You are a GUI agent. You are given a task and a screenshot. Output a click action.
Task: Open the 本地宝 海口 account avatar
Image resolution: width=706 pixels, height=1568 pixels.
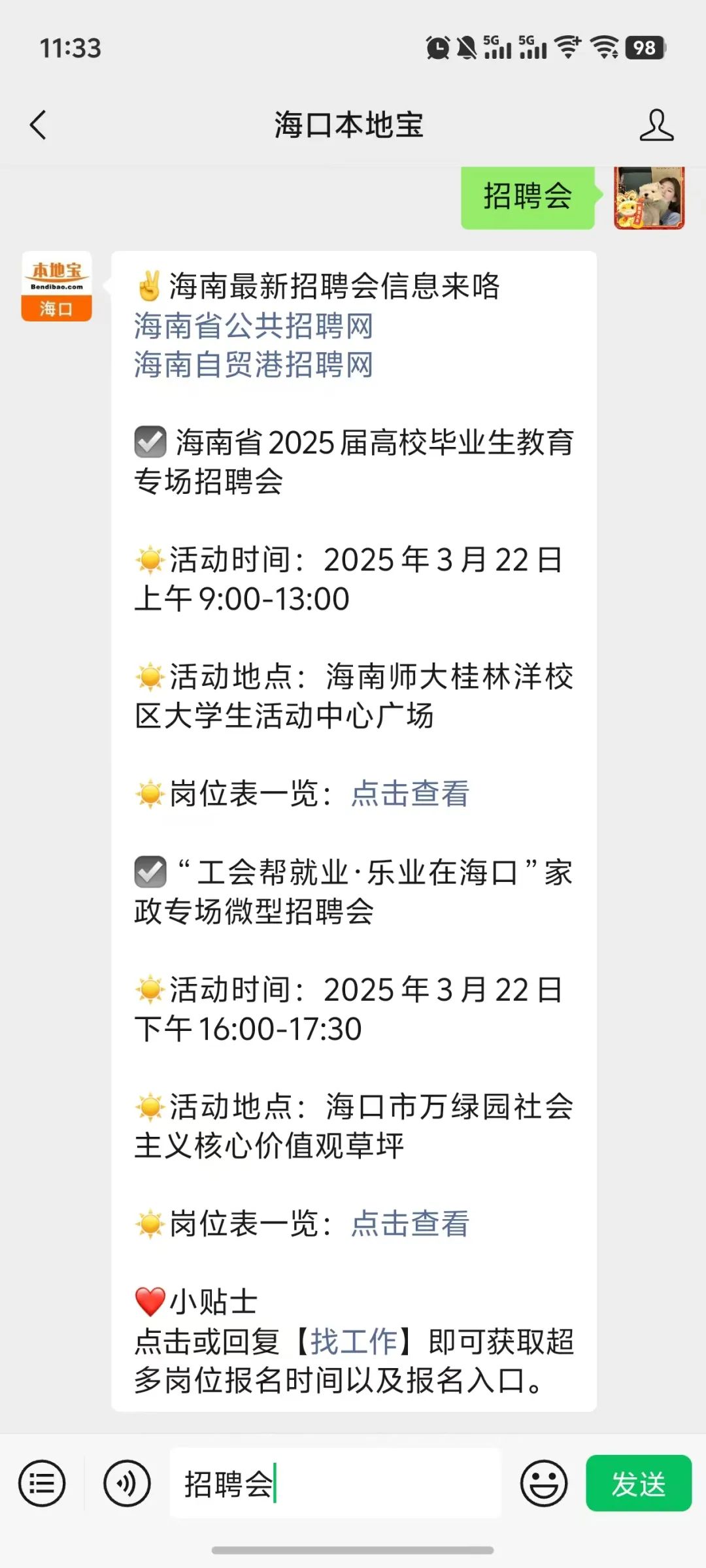[x=57, y=286]
